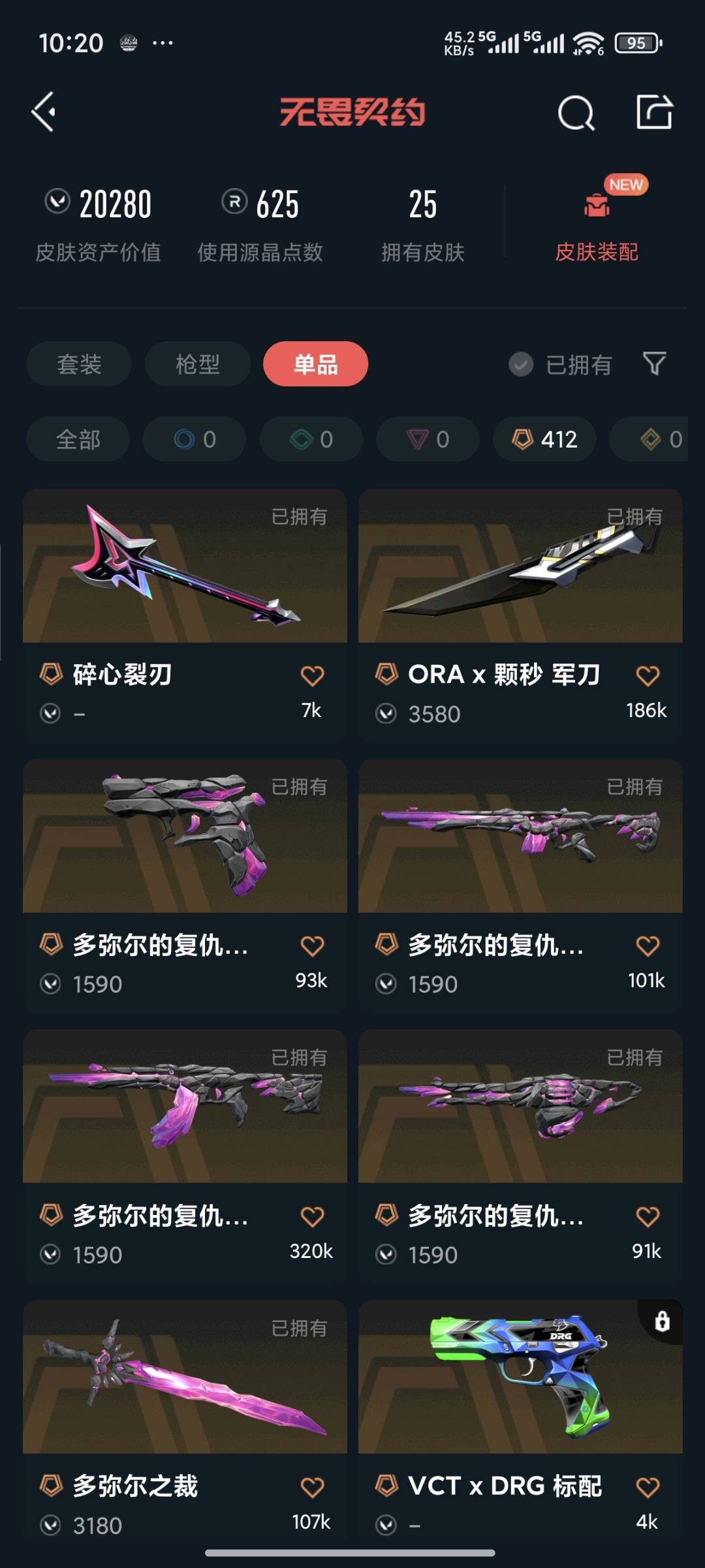Viewport: 705px width, 1568px height.
Task: Open the VCT x DRG 标配 card
Action: tap(520, 1377)
